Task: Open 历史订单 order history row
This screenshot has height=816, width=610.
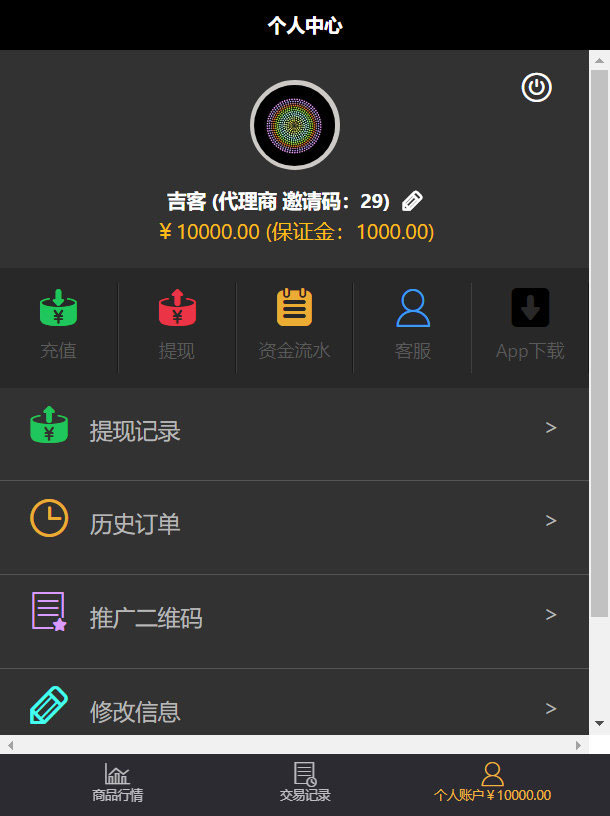Action: pyautogui.click(x=294, y=523)
